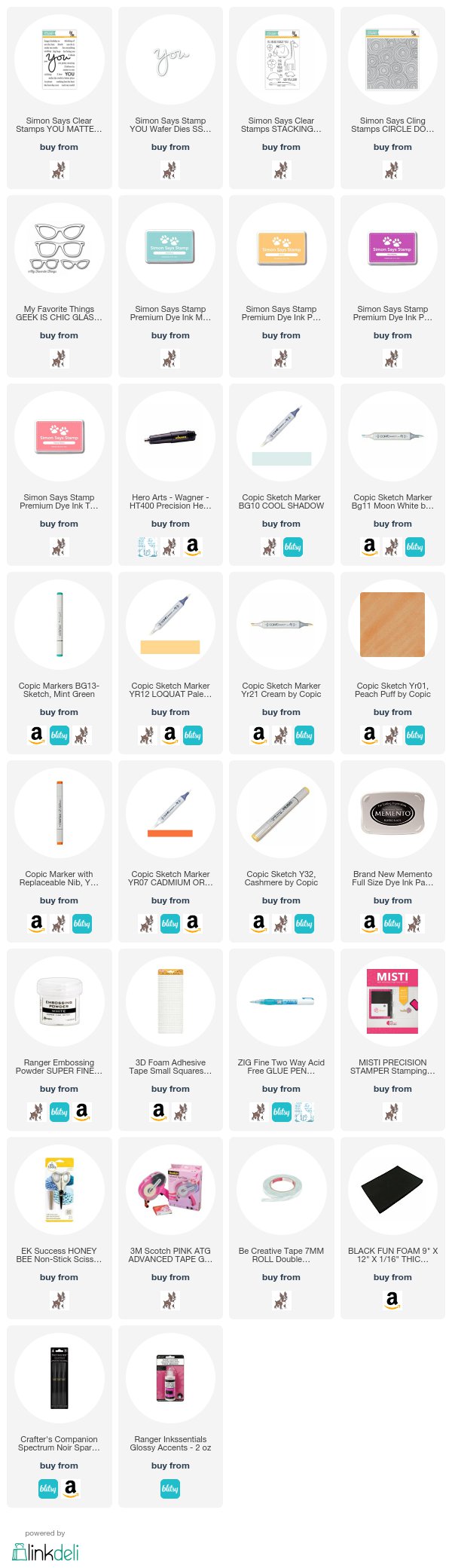Viewport: 452px width, 1568px height.
Task: Buy 3D Foam Adhesive Tape from Amazon
Action: 159,1111
